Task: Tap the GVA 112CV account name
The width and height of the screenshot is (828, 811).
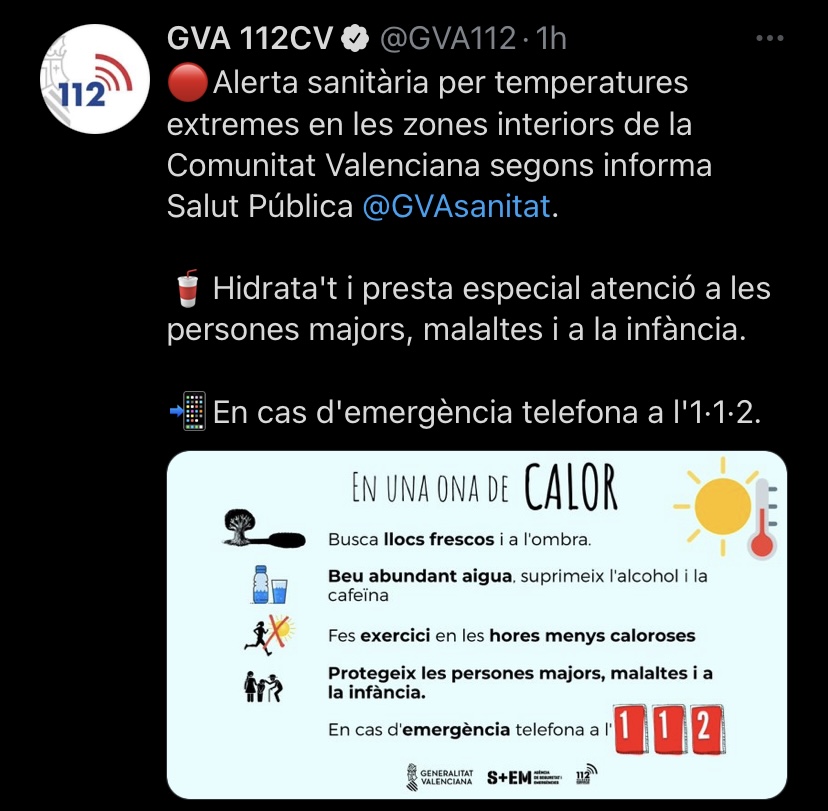Action: (x=250, y=39)
